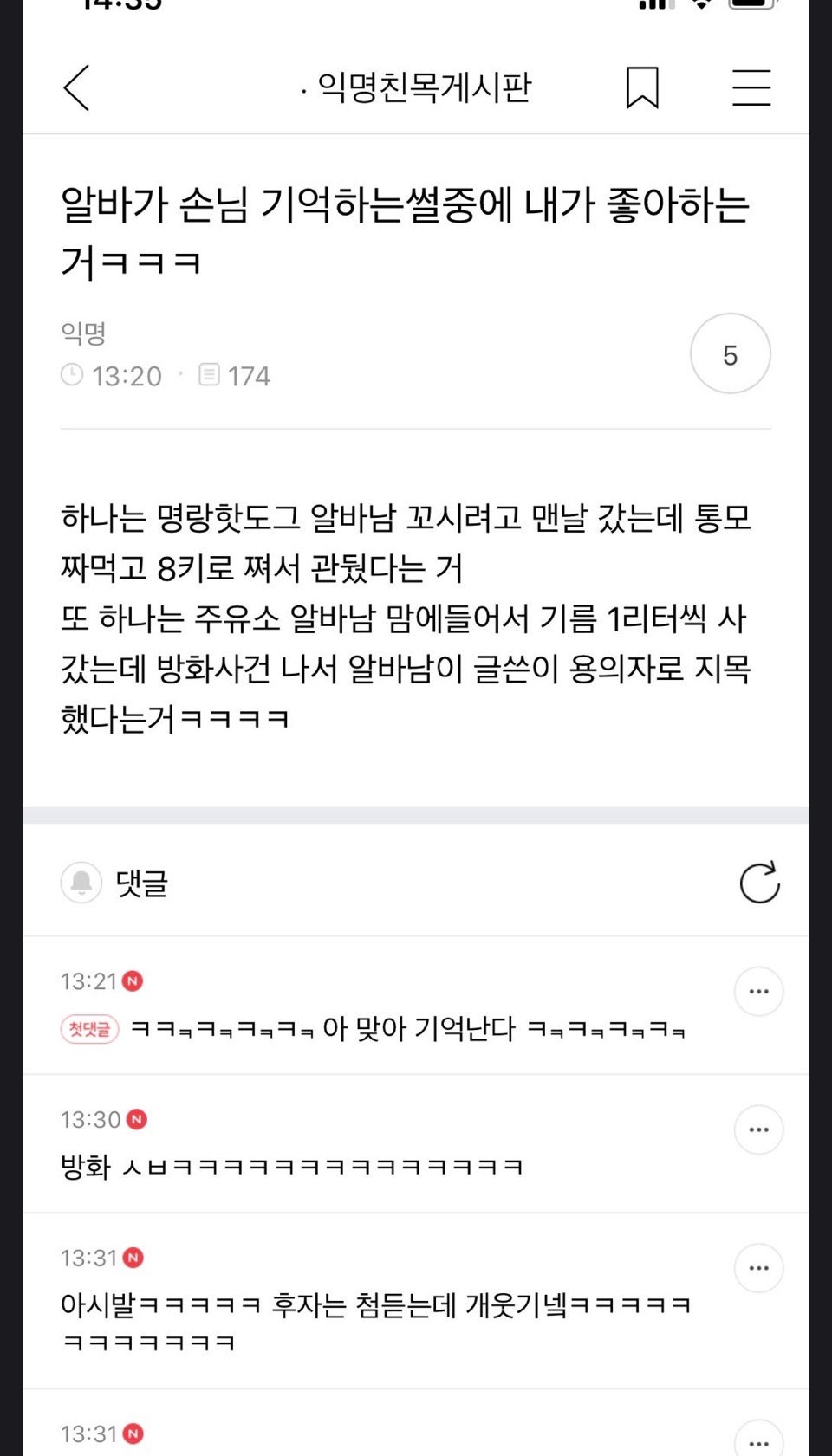Image resolution: width=832 pixels, height=1456 pixels.
Task: Open options for the 13:30 comment
Action: pos(759,1129)
